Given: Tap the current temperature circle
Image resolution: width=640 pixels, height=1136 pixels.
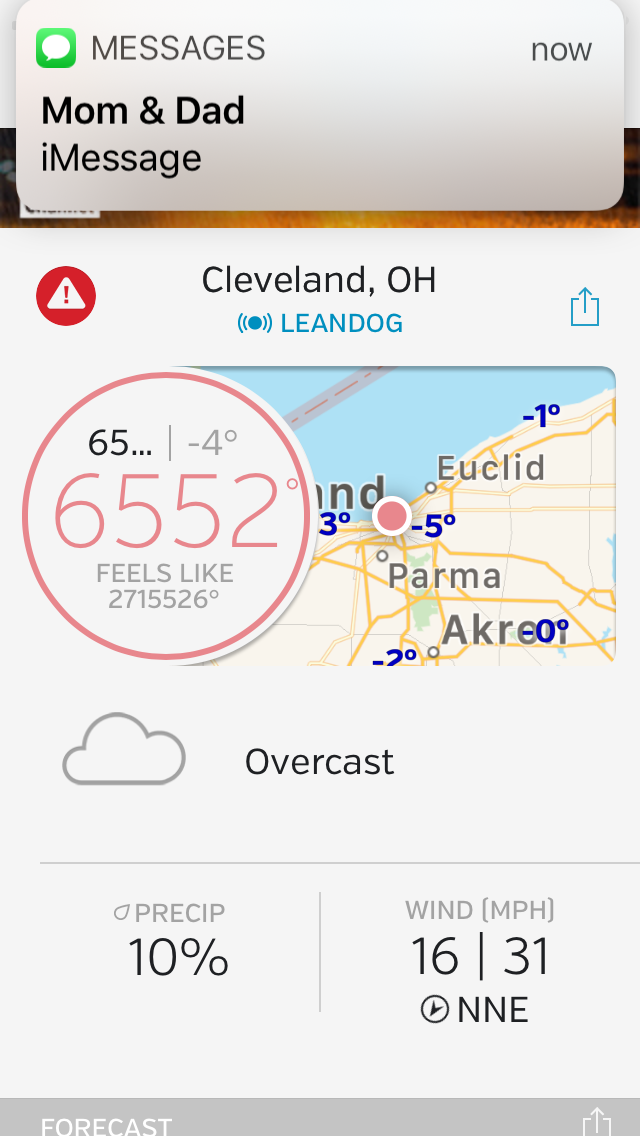Looking at the screenshot, I should click(x=167, y=515).
